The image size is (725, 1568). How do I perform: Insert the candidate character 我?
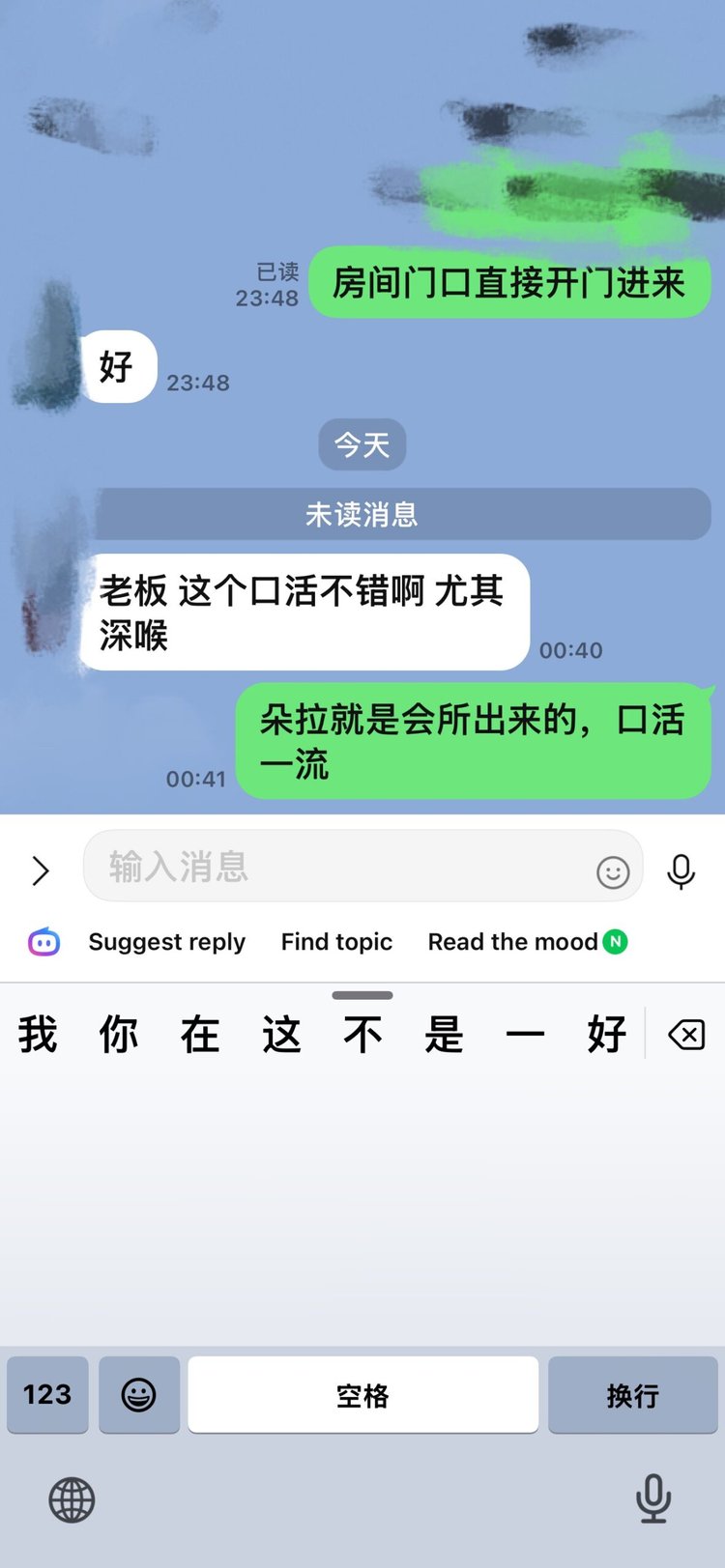tap(38, 1035)
